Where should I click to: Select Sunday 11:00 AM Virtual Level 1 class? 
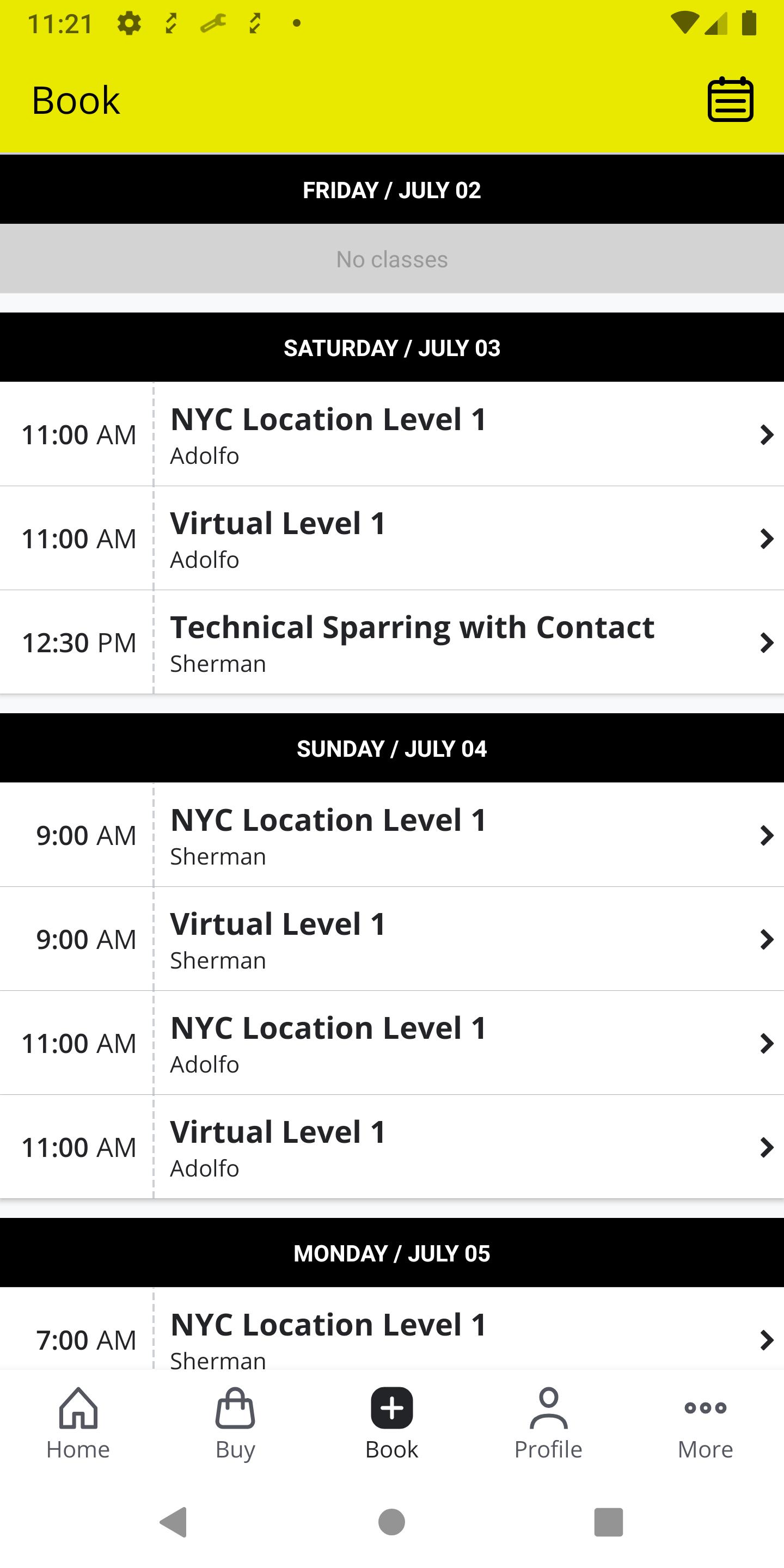point(392,1147)
